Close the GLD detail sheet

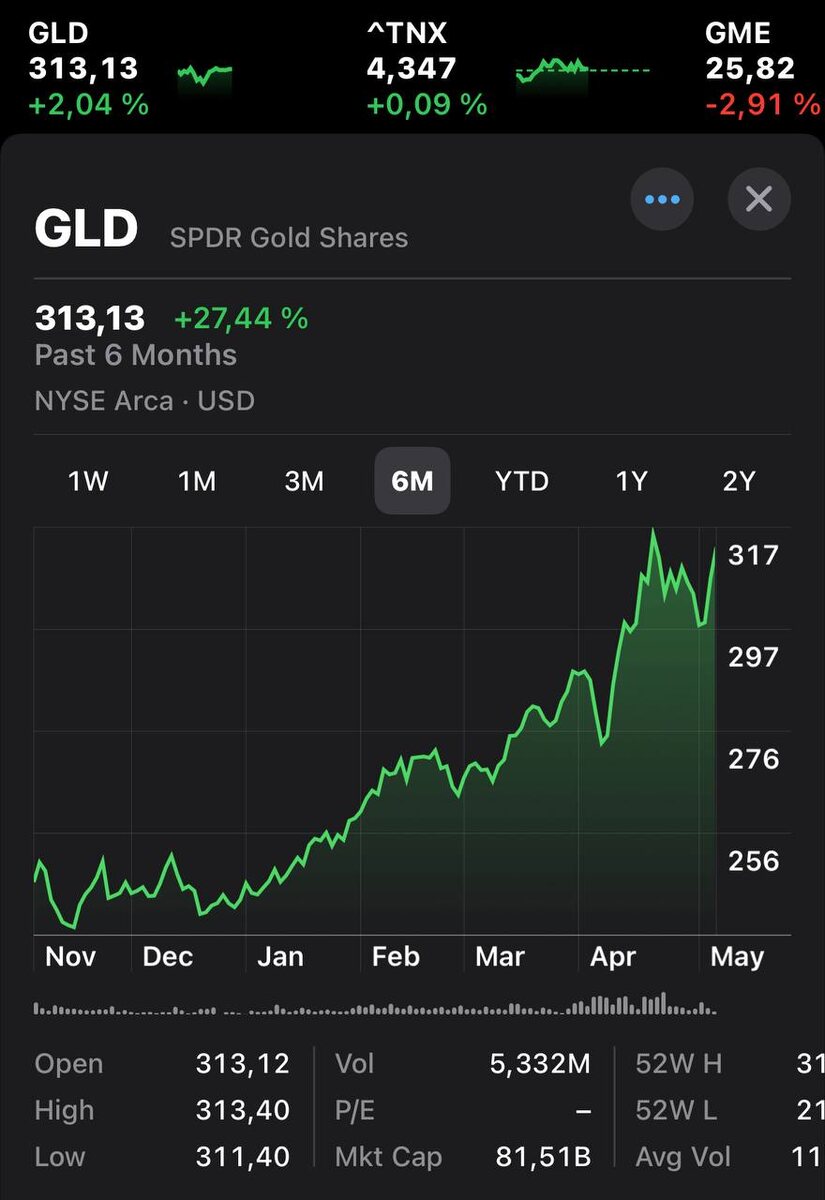(759, 199)
